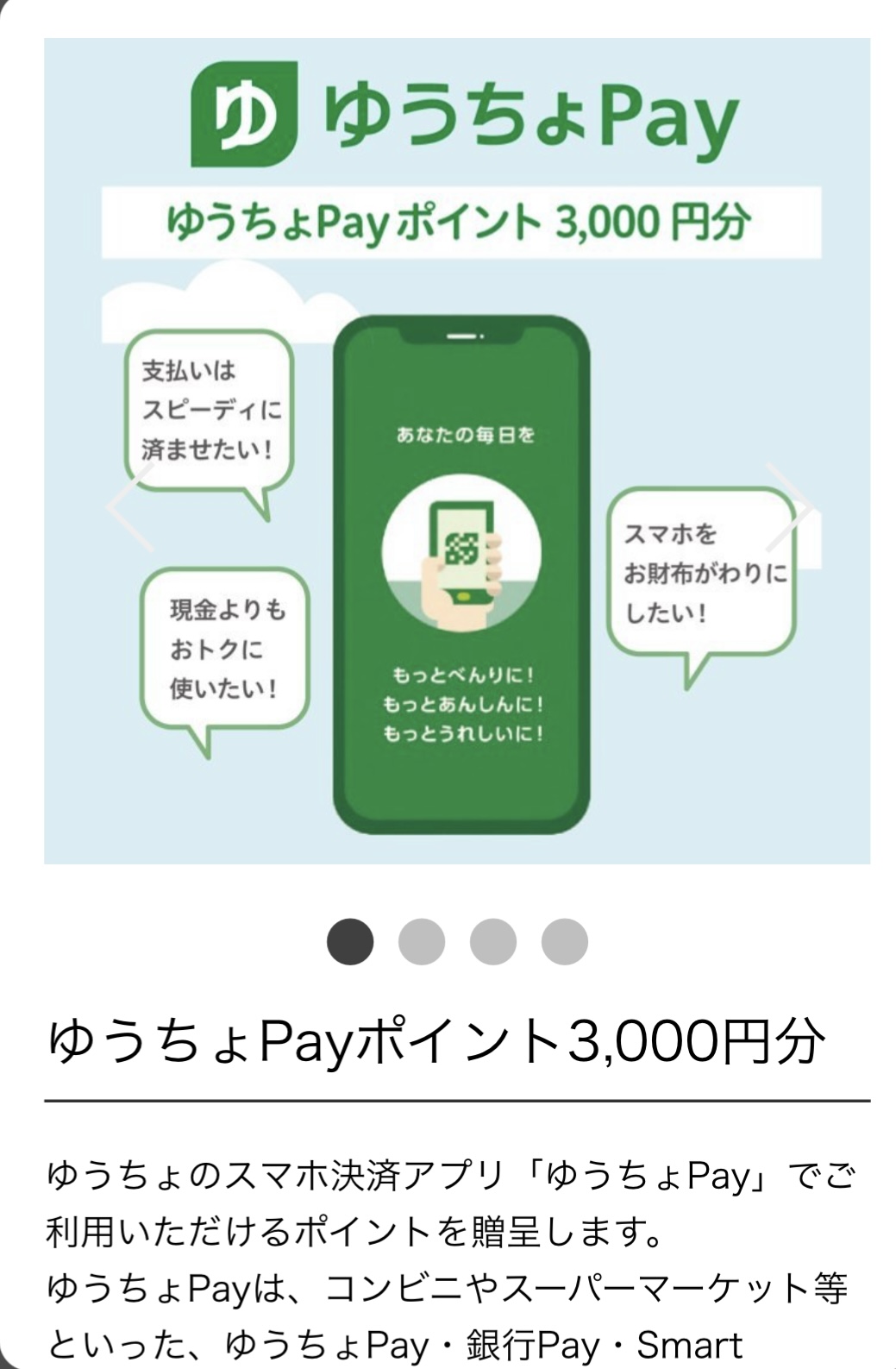Image resolution: width=896 pixels, height=1369 pixels.
Task: Jump to the third carousel dot
Action: (x=493, y=941)
